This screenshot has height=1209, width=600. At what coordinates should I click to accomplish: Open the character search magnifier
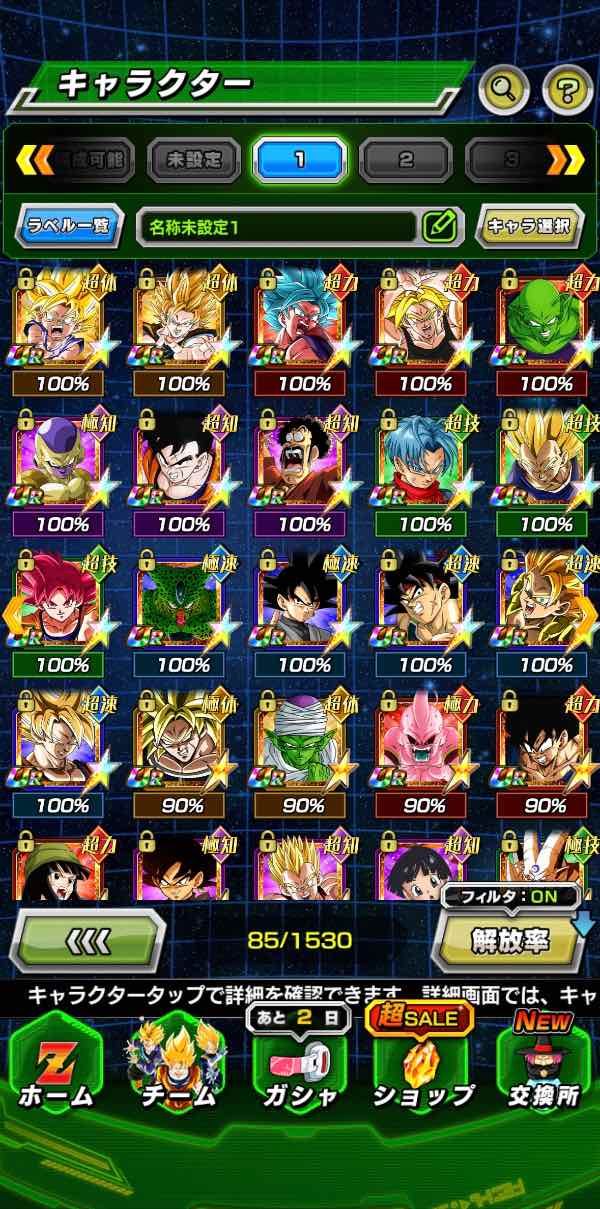(x=504, y=91)
